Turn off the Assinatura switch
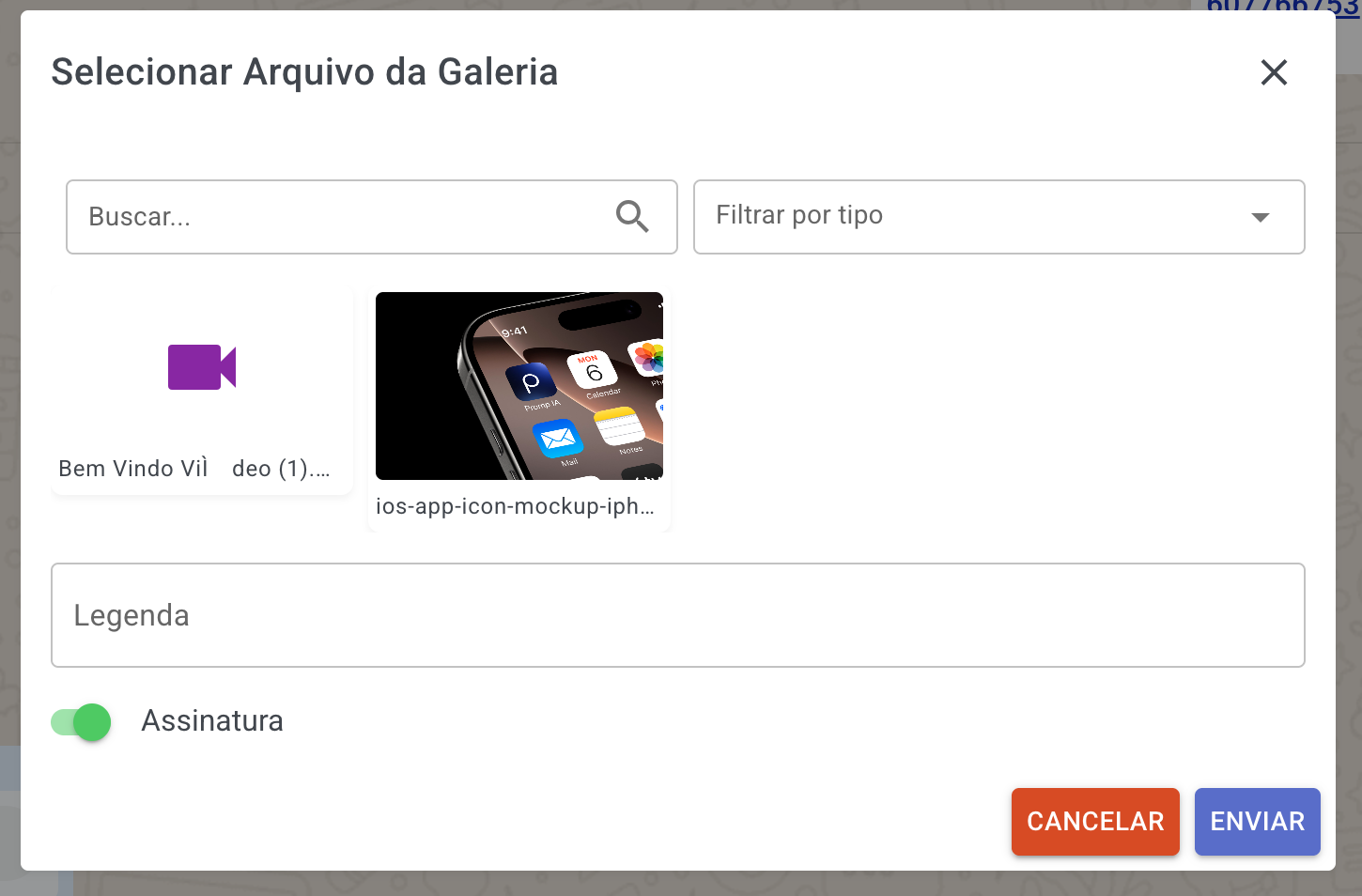 (x=82, y=721)
